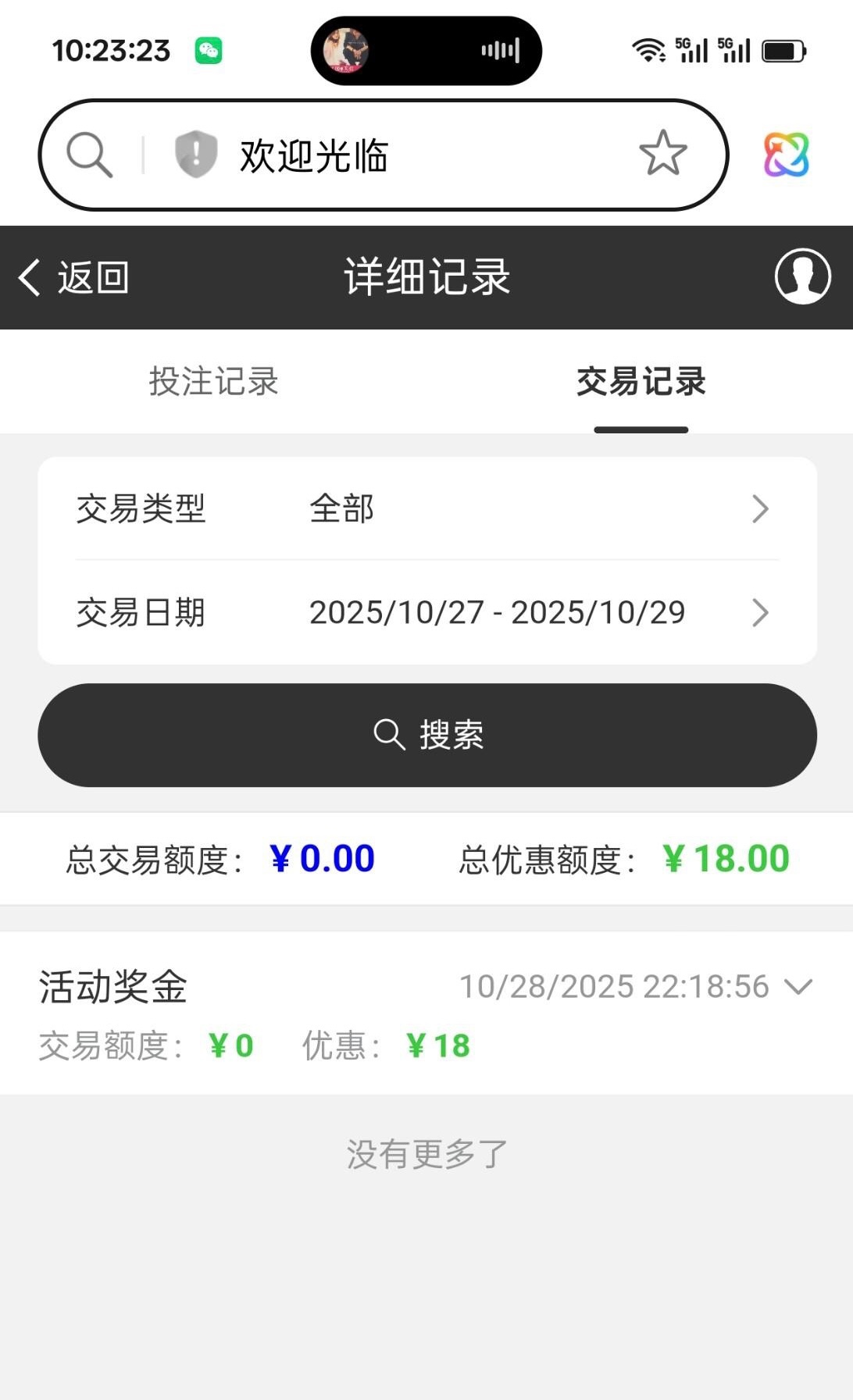Switch to the 投注记录 tab
The width and height of the screenshot is (853, 1400).
[213, 382]
